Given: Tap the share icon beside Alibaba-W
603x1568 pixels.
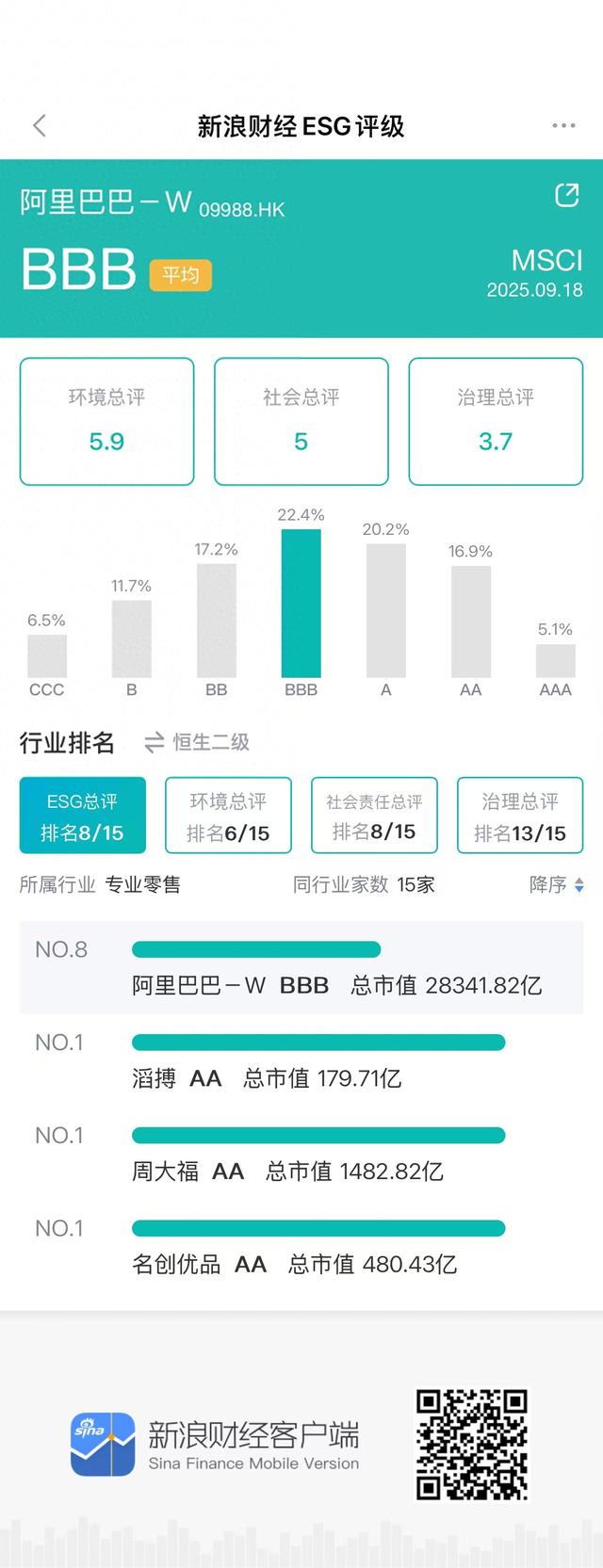Looking at the screenshot, I should point(566,195).
